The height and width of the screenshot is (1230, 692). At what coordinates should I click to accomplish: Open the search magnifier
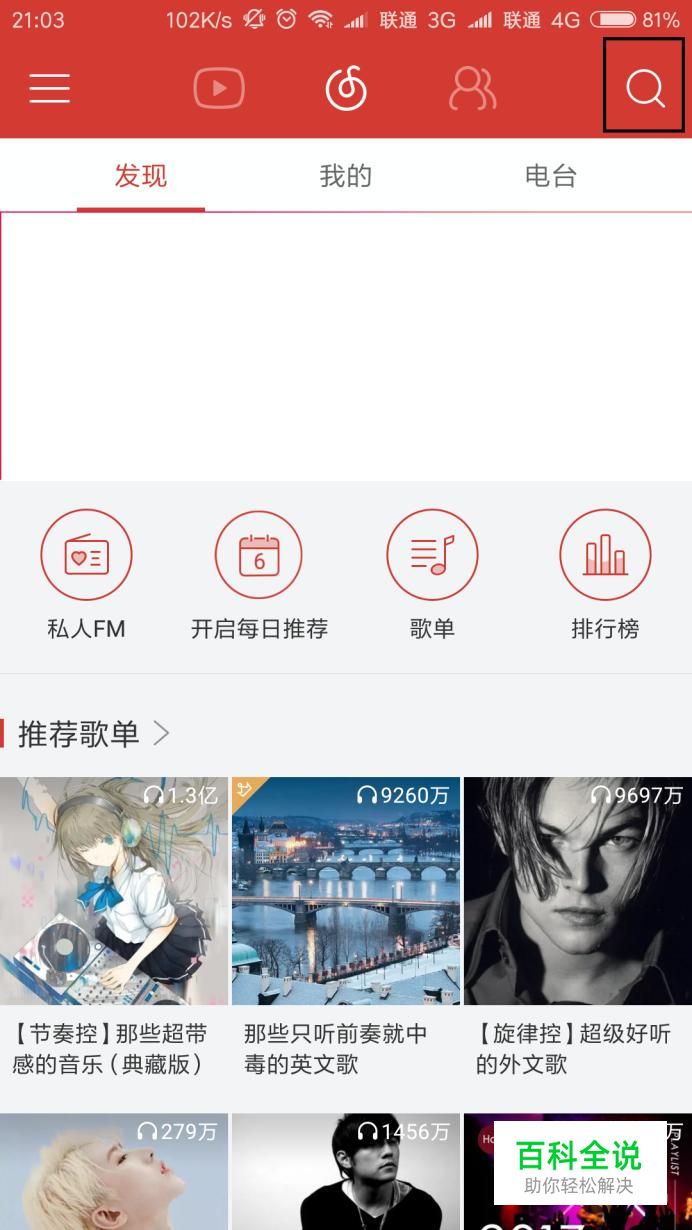(x=645, y=88)
